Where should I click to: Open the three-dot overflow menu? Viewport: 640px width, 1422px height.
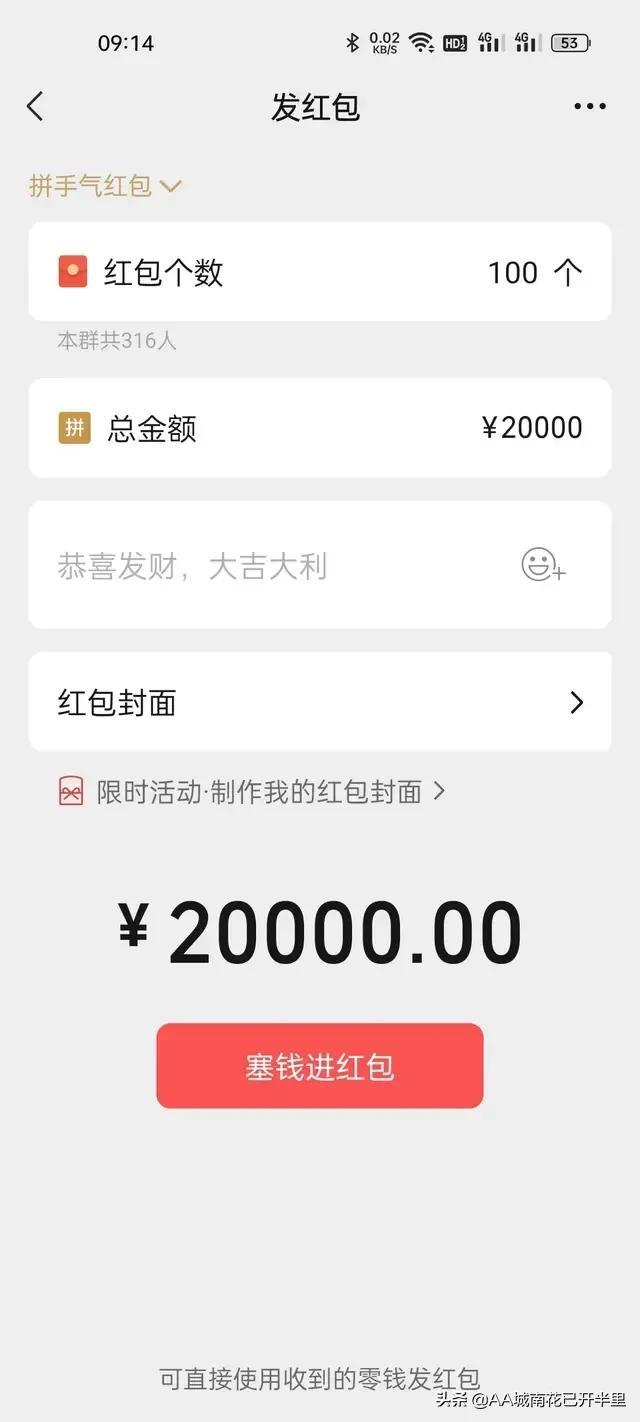click(x=590, y=107)
